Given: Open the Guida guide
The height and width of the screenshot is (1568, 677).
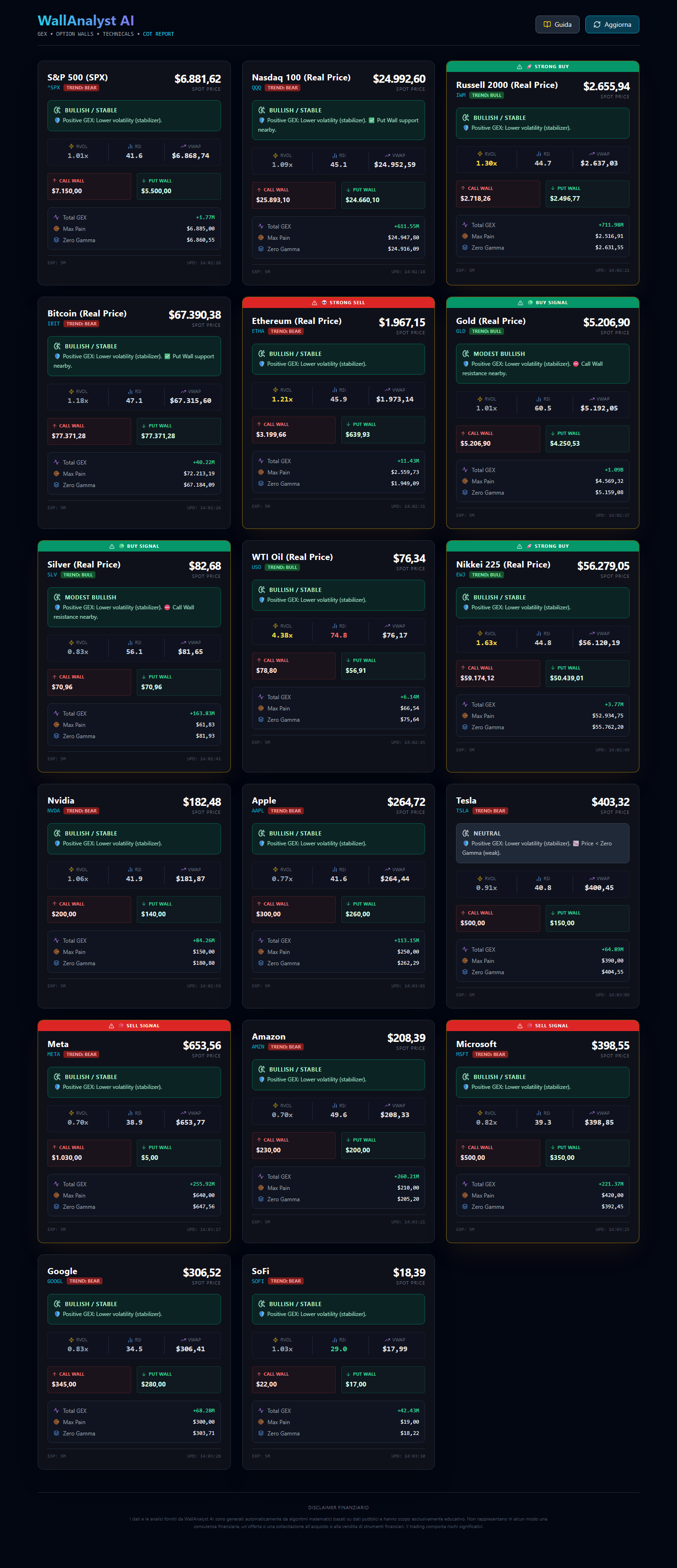Looking at the screenshot, I should (x=557, y=24).
